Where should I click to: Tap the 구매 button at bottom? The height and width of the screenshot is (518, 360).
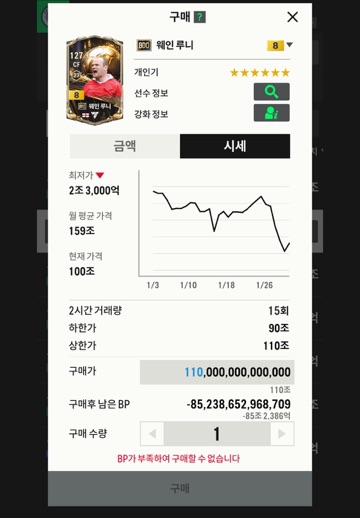(x=180, y=488)
